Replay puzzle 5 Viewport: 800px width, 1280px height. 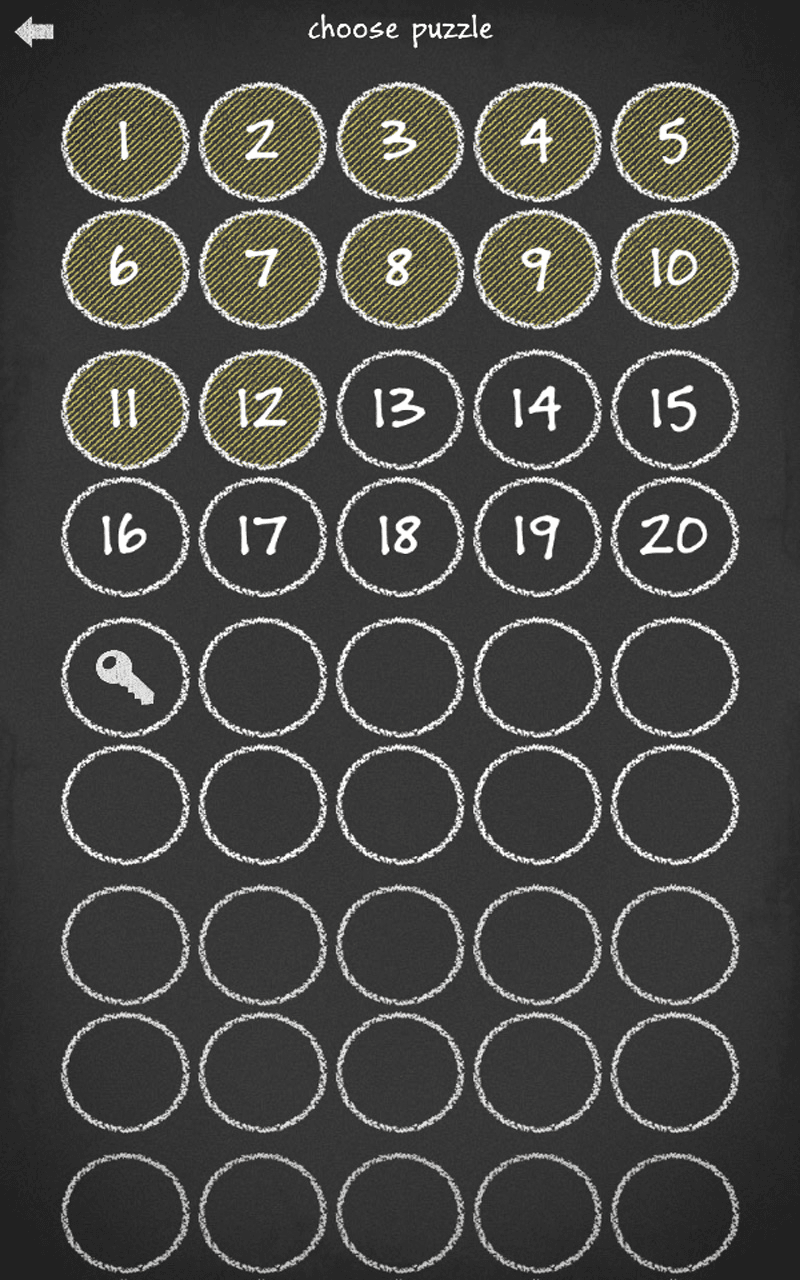point(675,141)
